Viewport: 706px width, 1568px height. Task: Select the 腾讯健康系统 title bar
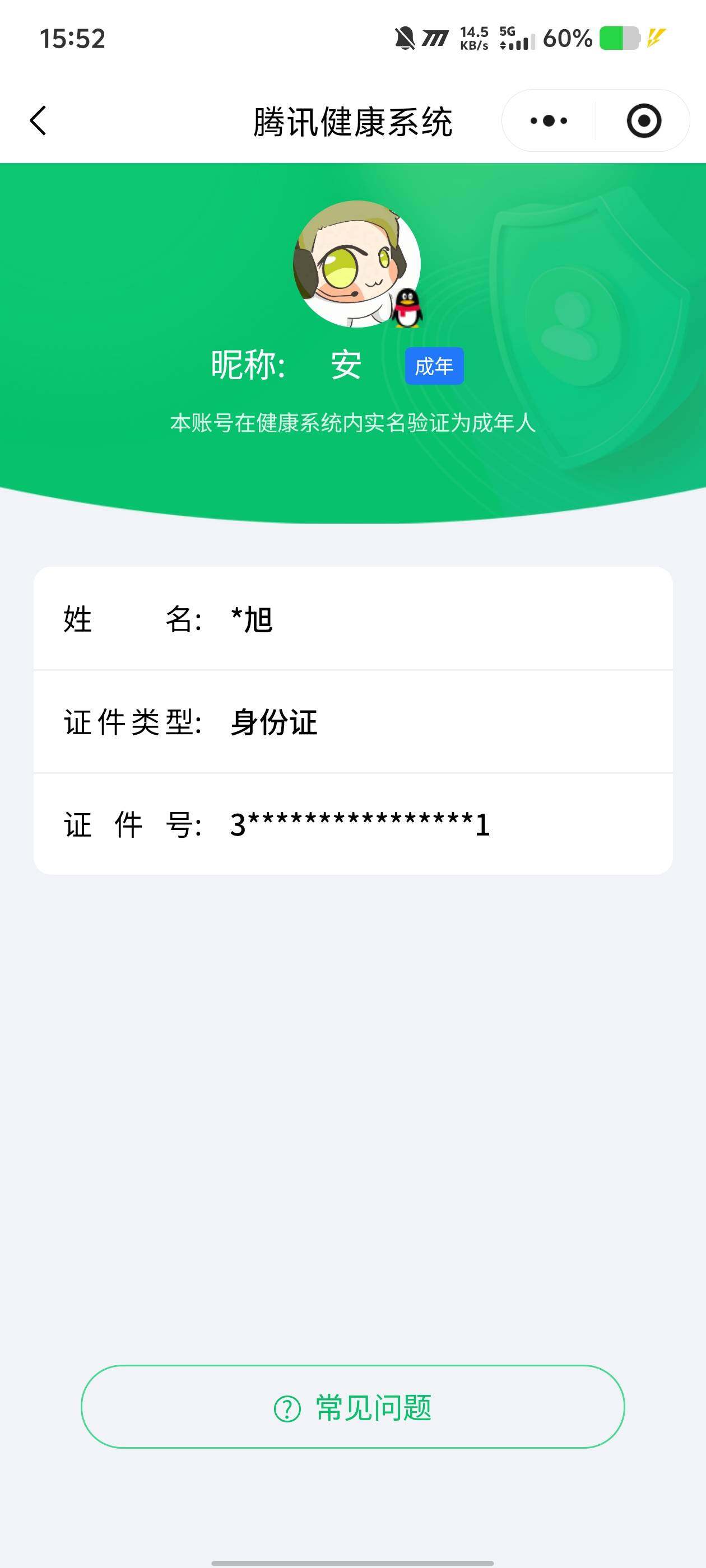tap(354, 120)
